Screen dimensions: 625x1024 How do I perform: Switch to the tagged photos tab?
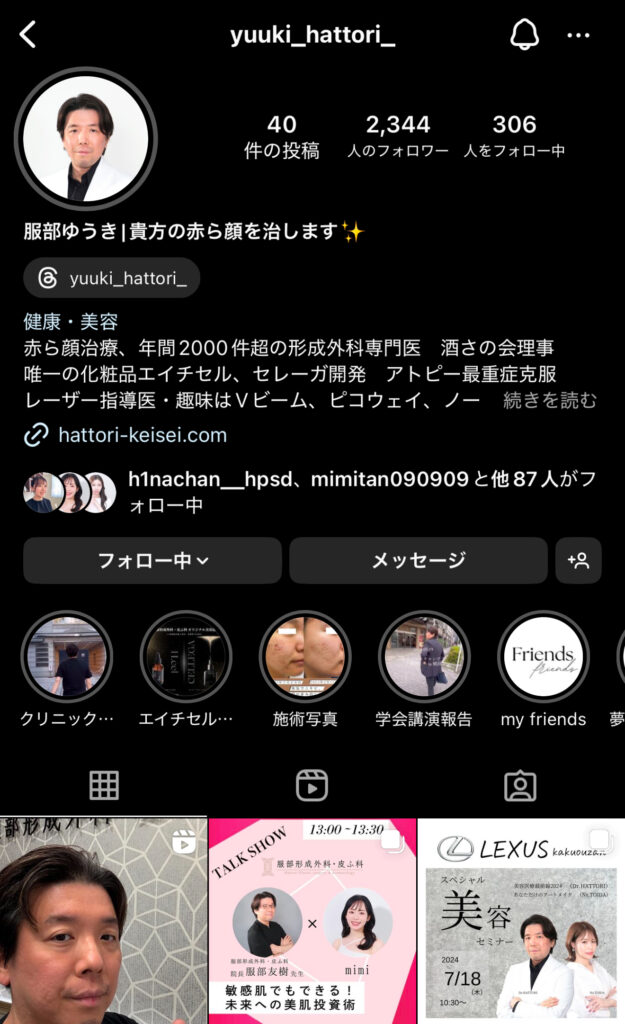point(520,785)
